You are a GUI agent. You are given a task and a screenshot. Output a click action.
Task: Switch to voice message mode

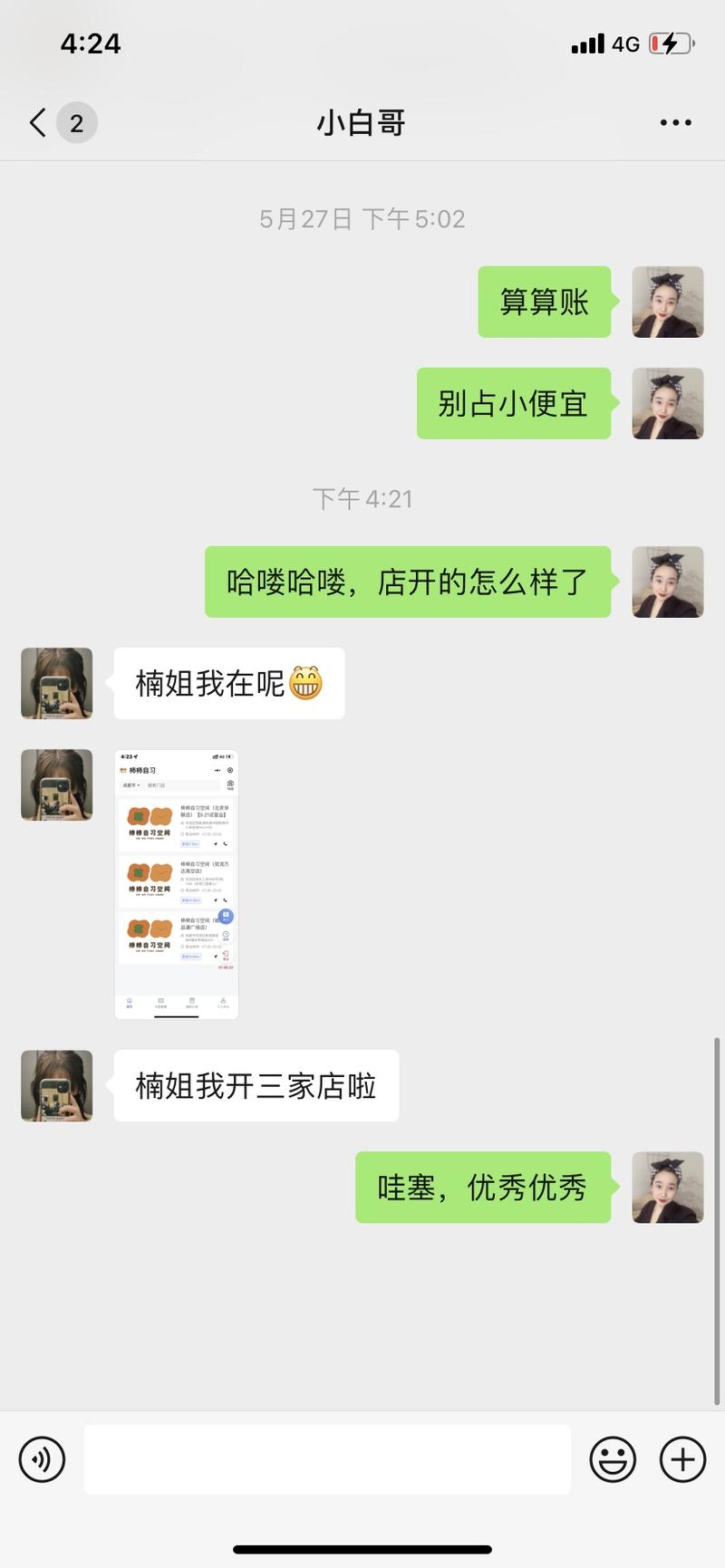point(41,1459)
